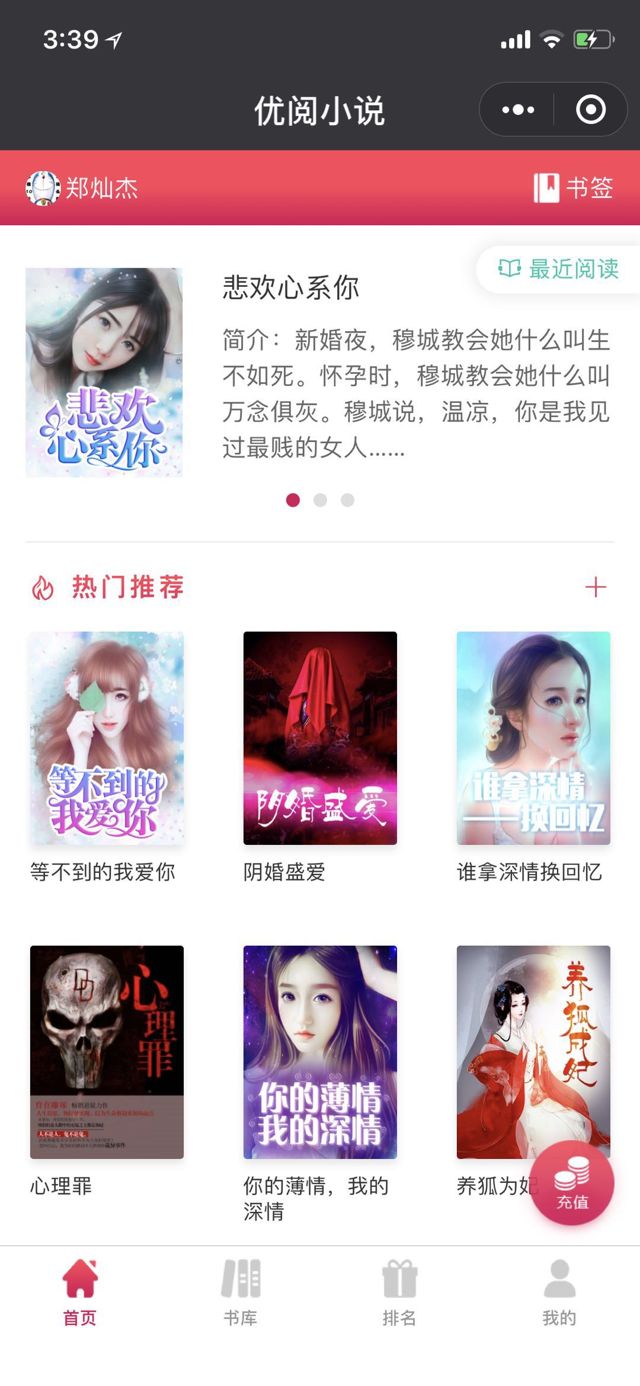This screenshot has width=640, height=1386.
Task: Open the book 阴婚盛爱
Action: pyautogui.click(x=320, y=738)
